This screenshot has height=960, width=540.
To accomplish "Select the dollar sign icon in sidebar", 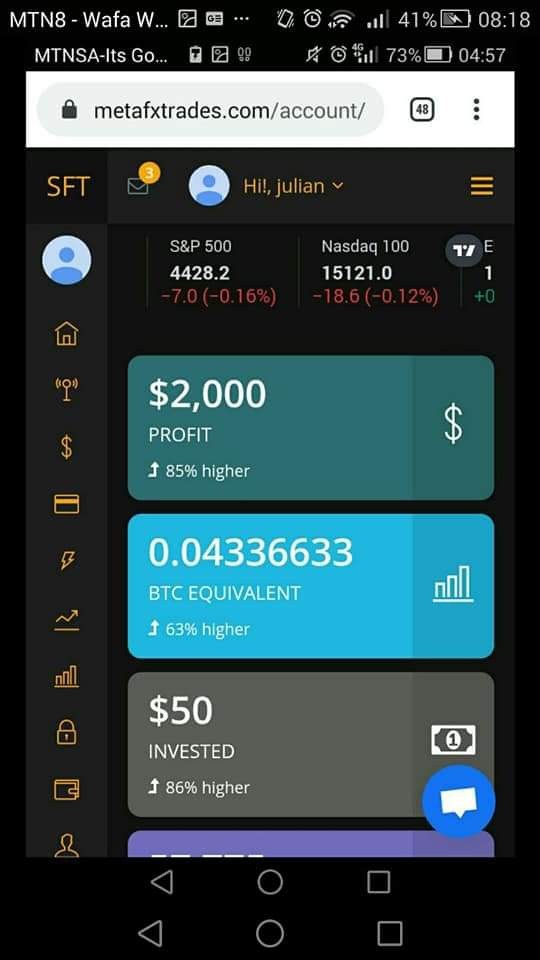I will point(67,446).
